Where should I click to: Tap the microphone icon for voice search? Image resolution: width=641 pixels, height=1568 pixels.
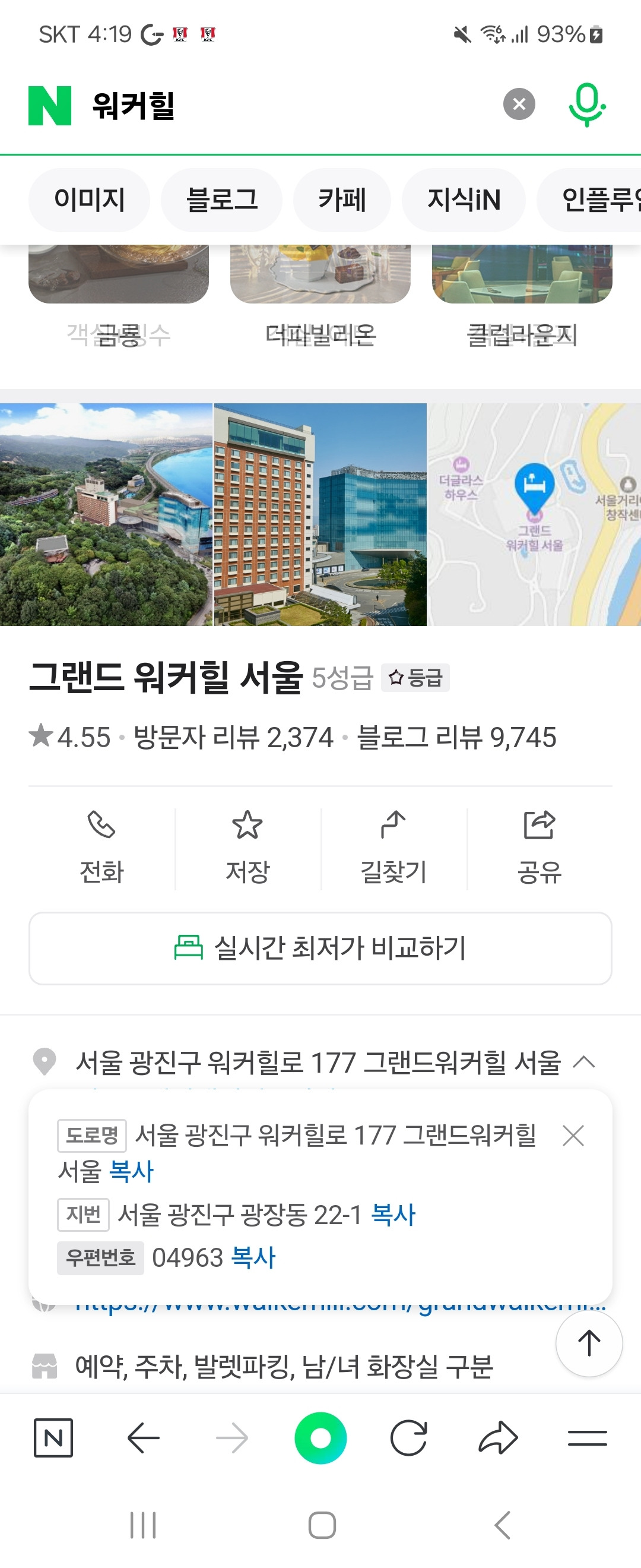pyautogui.click(x=588, y=105)
